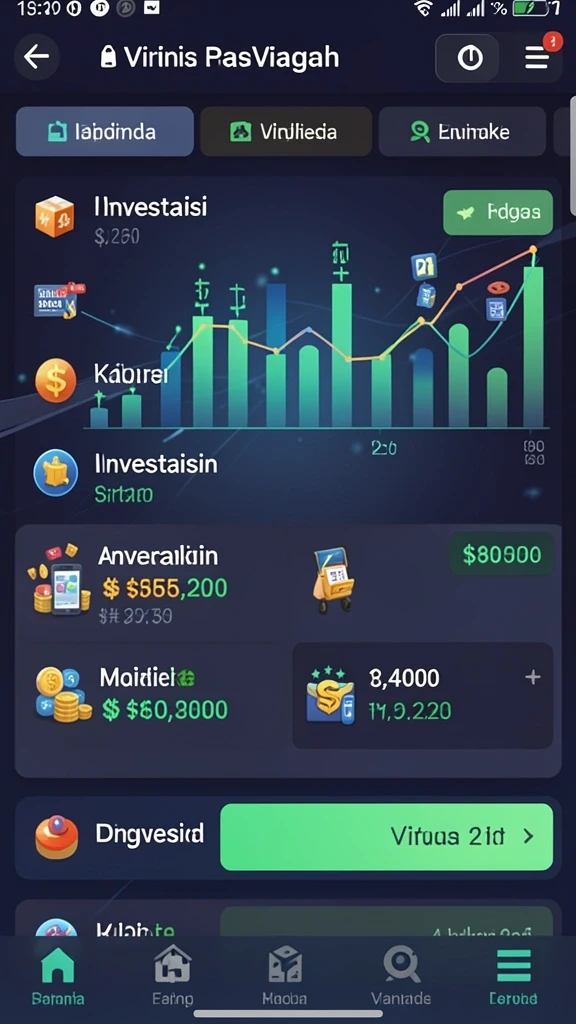Tap the green Fdgas button
This screenshot has height=1024, width=576.
(498, 212)
